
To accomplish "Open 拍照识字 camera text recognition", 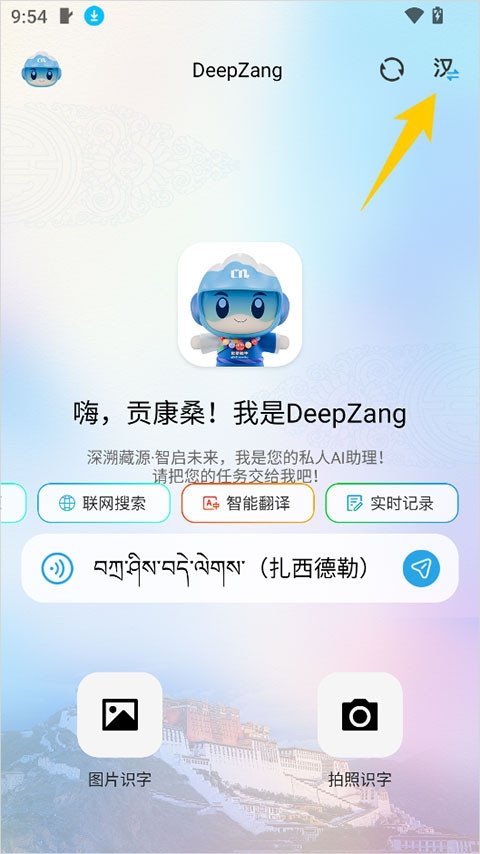I will click(x=360, y=730).
